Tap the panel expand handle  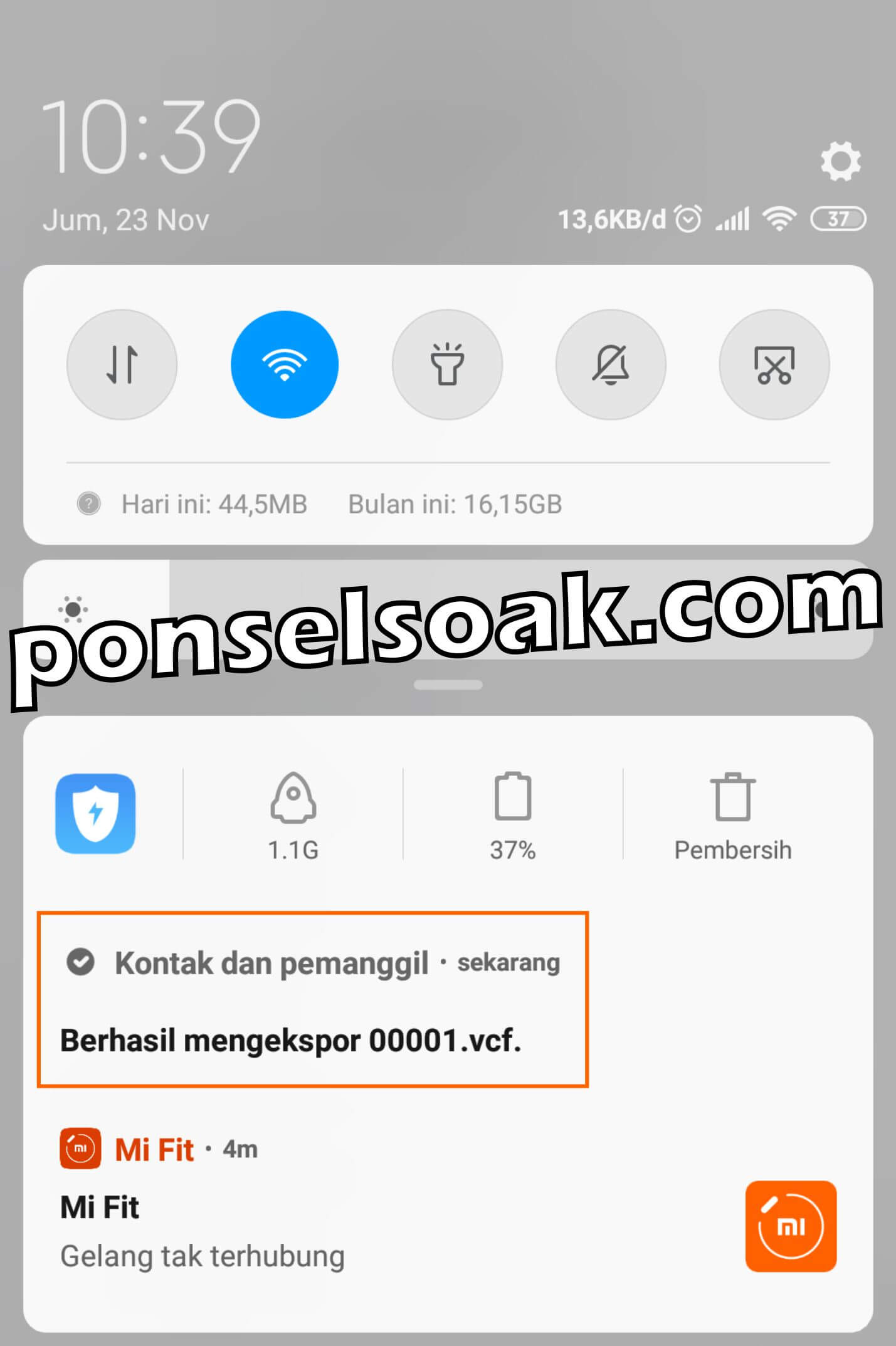[448, 685]
